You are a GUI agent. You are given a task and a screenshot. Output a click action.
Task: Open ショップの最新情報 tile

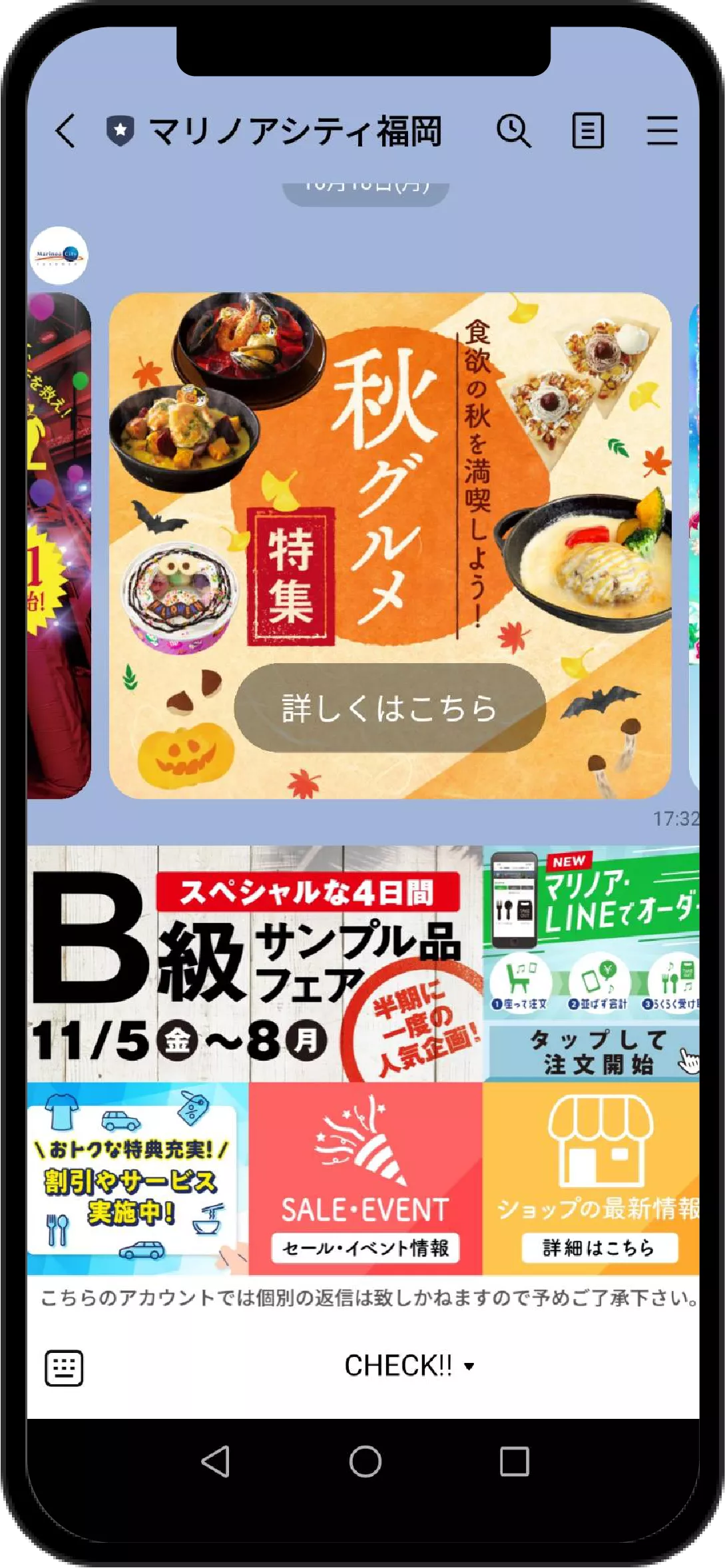coord(591,1178)
